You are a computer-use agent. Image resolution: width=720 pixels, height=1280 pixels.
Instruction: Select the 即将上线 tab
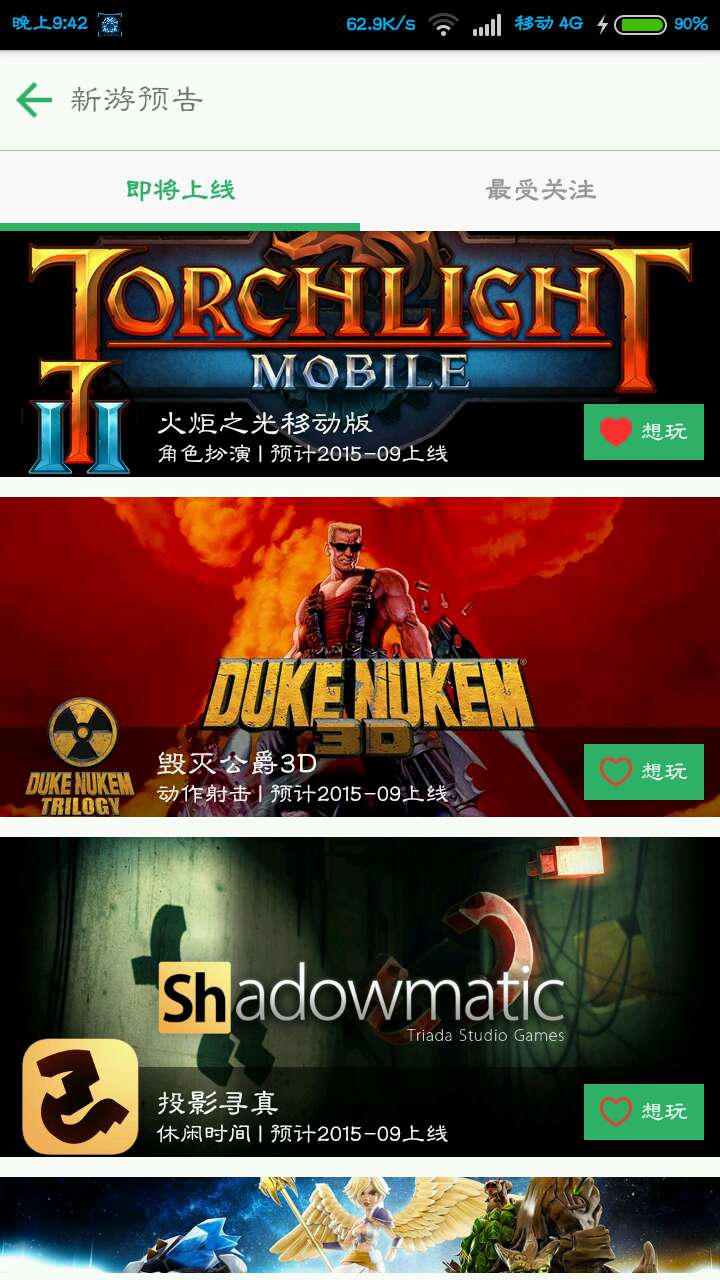[x=180, y=190]
